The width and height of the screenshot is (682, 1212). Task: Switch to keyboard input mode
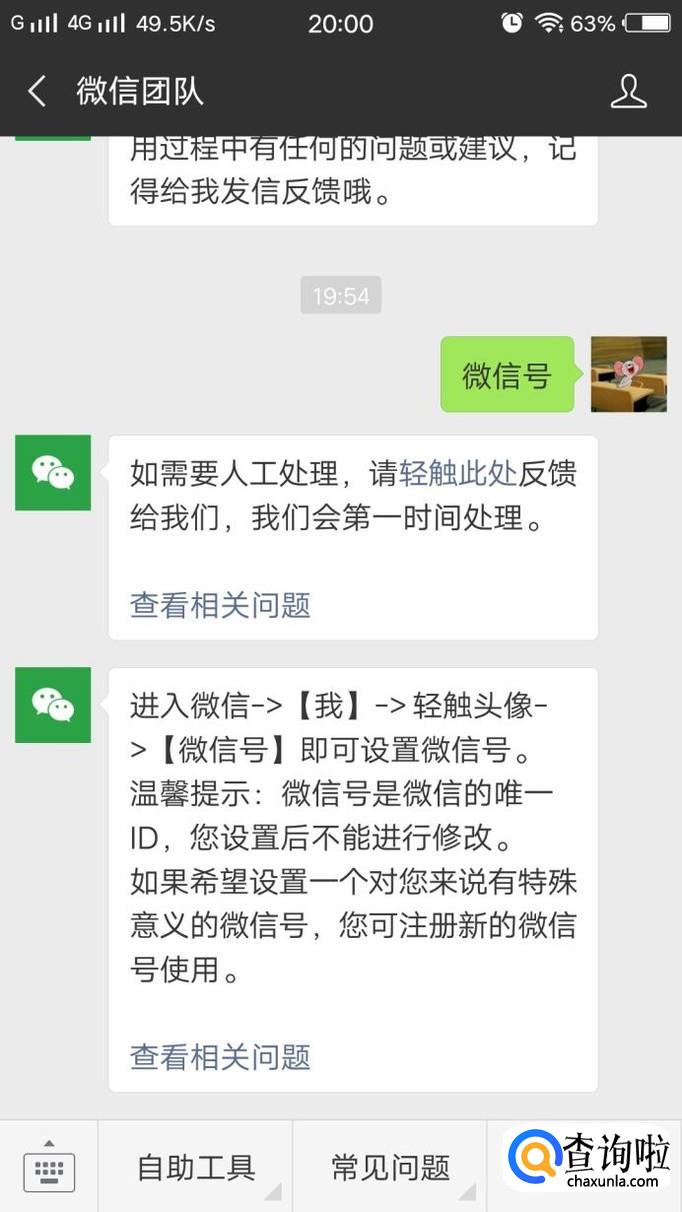click(x=49, y=1166)
